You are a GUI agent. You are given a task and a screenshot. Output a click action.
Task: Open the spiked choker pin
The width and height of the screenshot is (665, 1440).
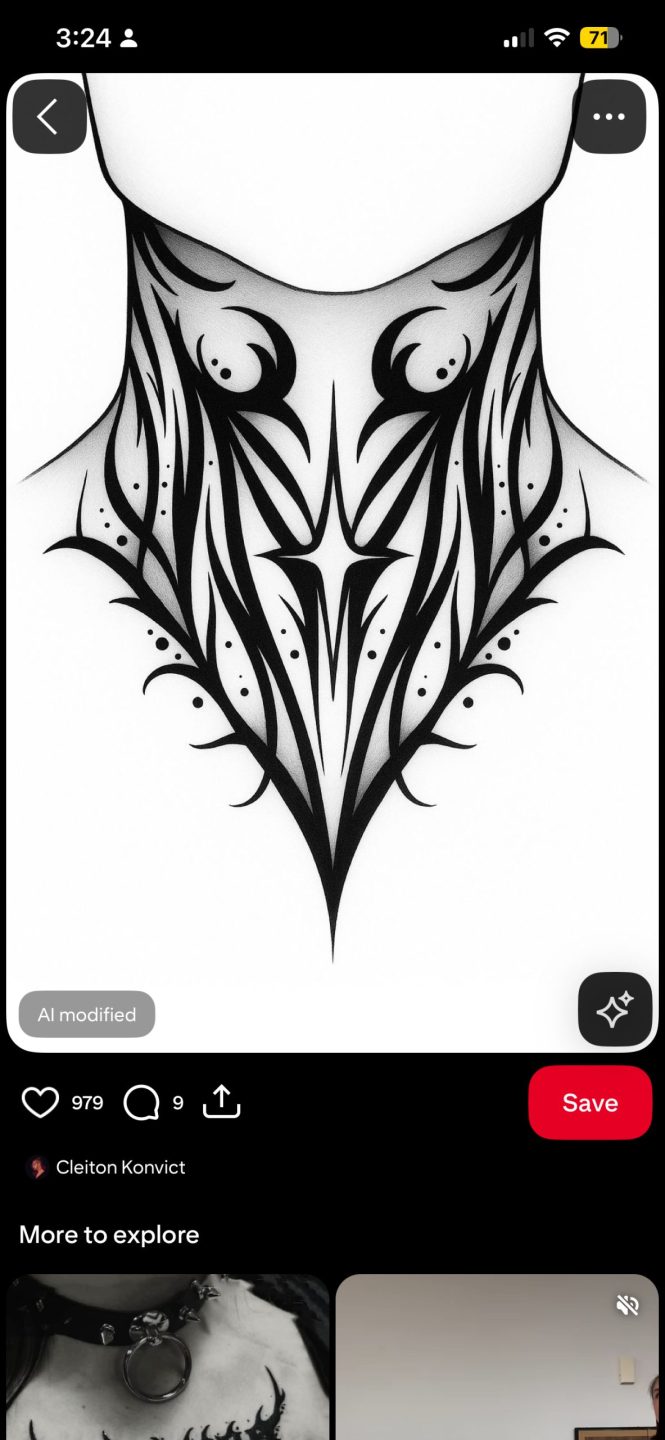point(168,1356)
